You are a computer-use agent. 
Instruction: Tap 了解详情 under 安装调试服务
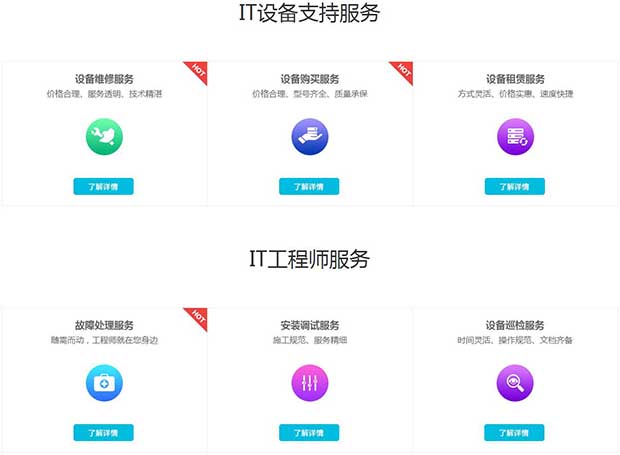tap(309, 433)
